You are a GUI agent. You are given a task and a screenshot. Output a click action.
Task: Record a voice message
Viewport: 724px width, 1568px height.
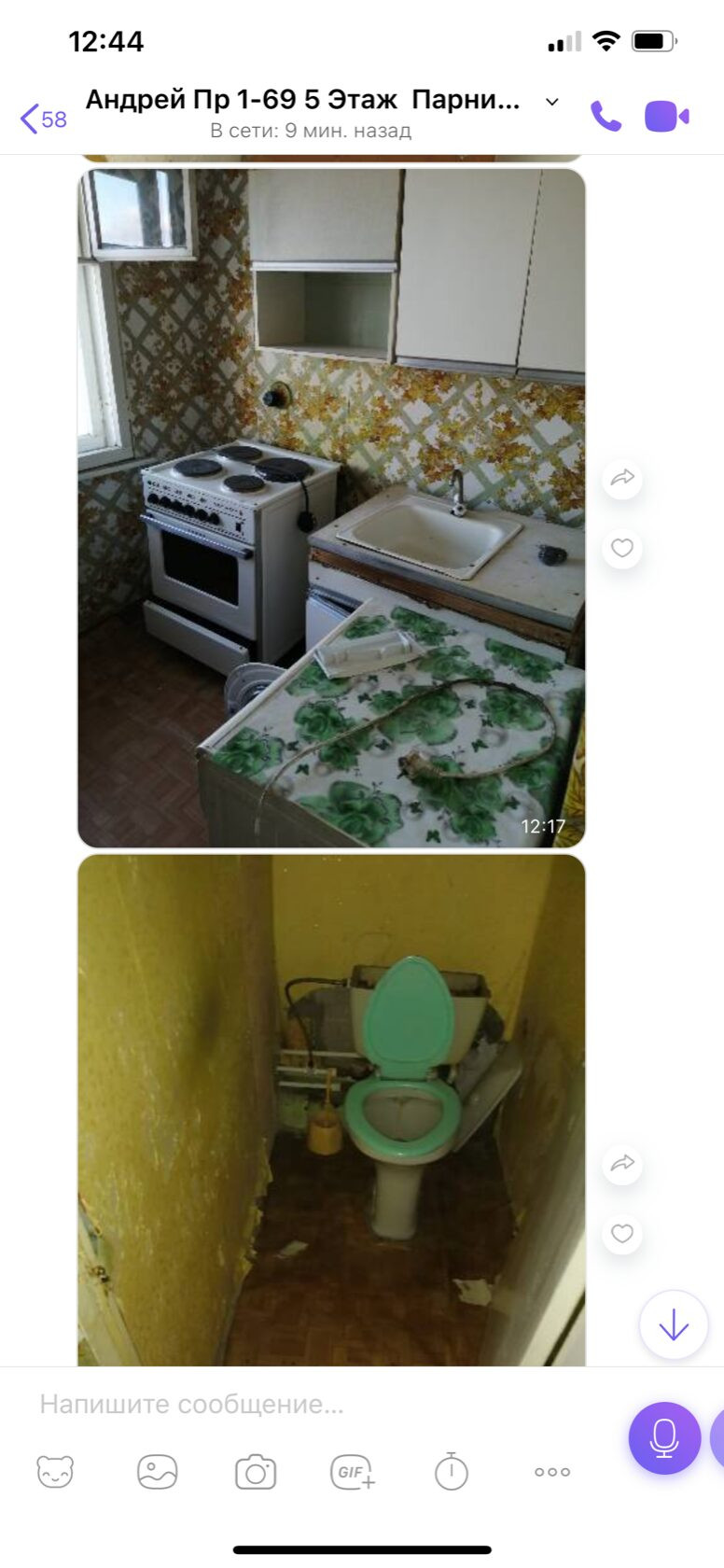[x=664, y=1438]
